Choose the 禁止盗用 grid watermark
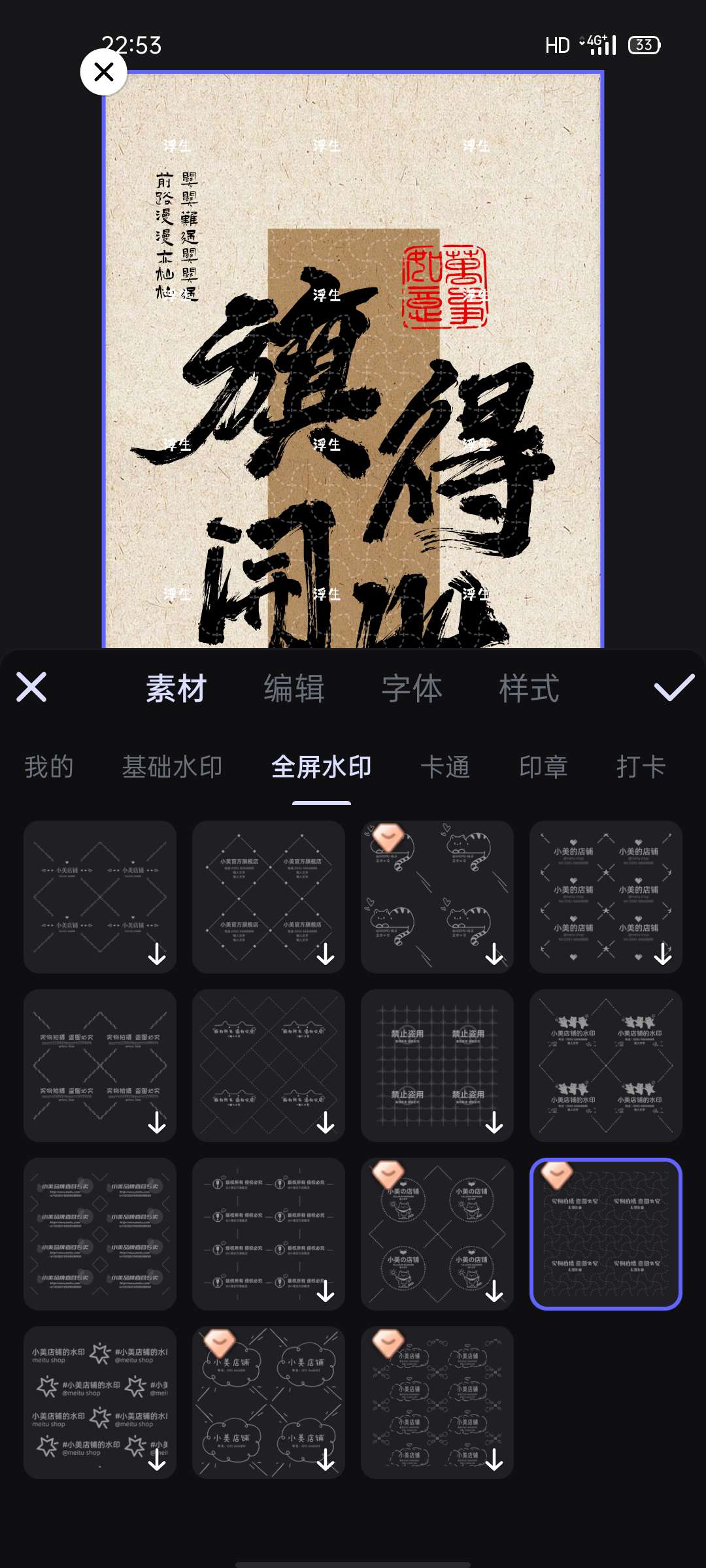706x1568 pixels. (x=437, y=1065)
